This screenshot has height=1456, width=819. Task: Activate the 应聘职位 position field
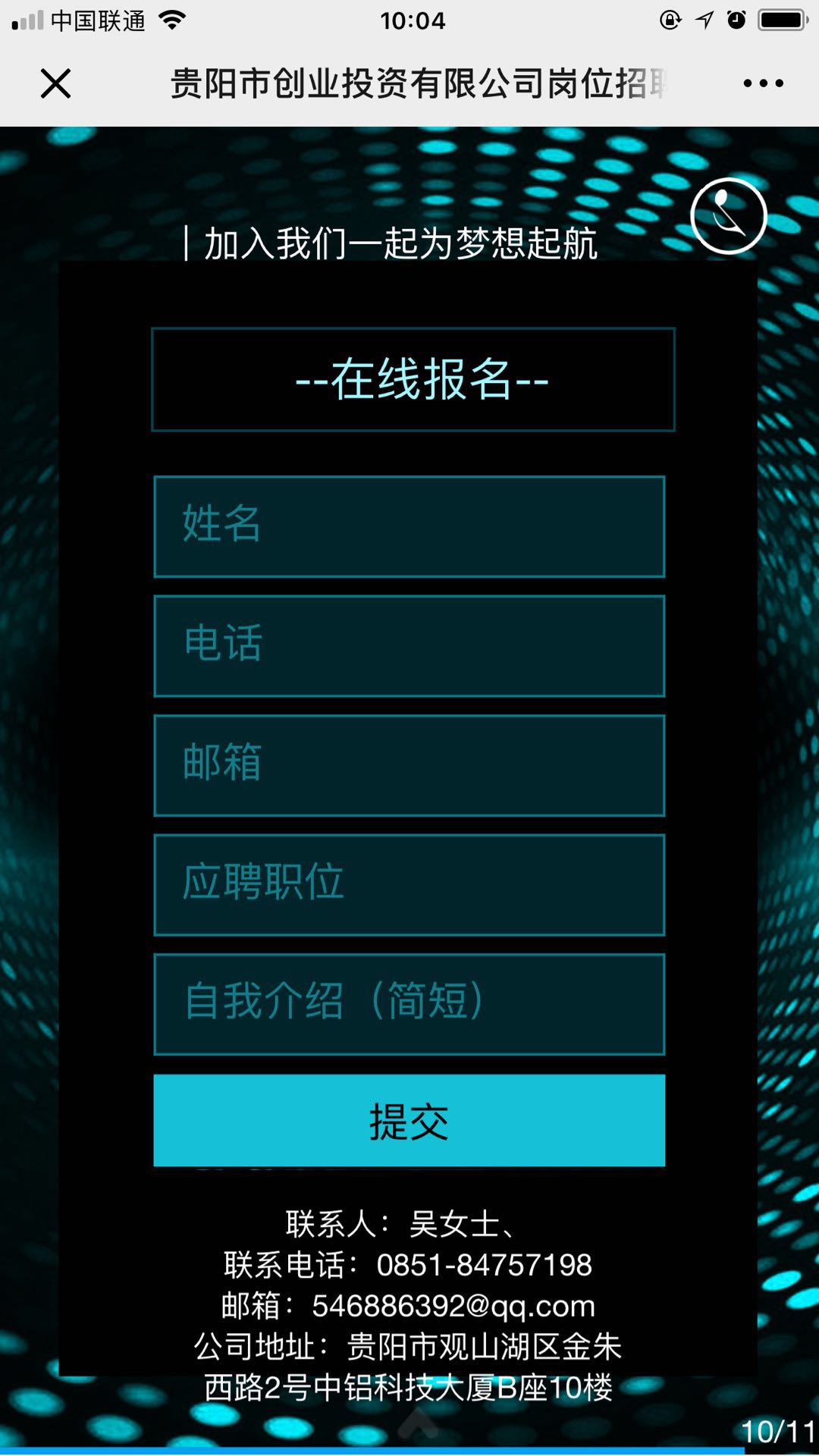409,885
